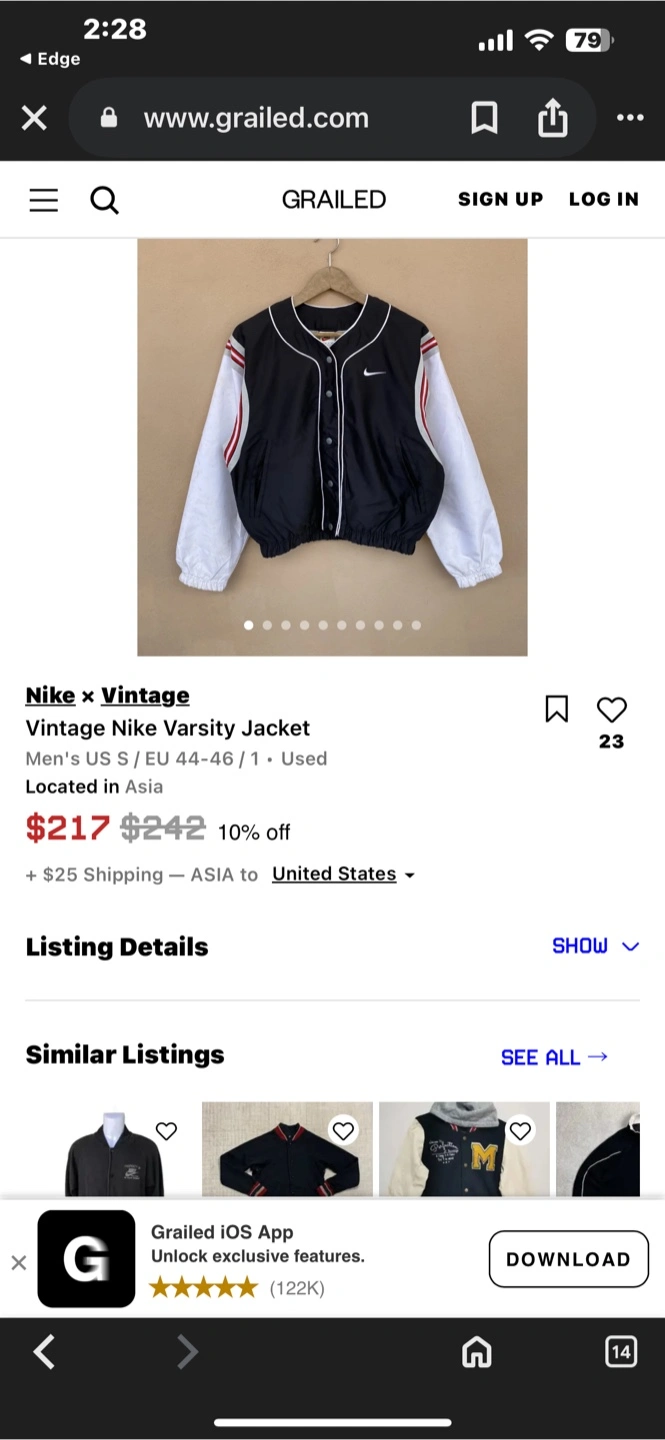Like the Vintage Nike Varsity Jacket
The height and width of the screenshot is (1440, 665).
[x=611, y=709]
